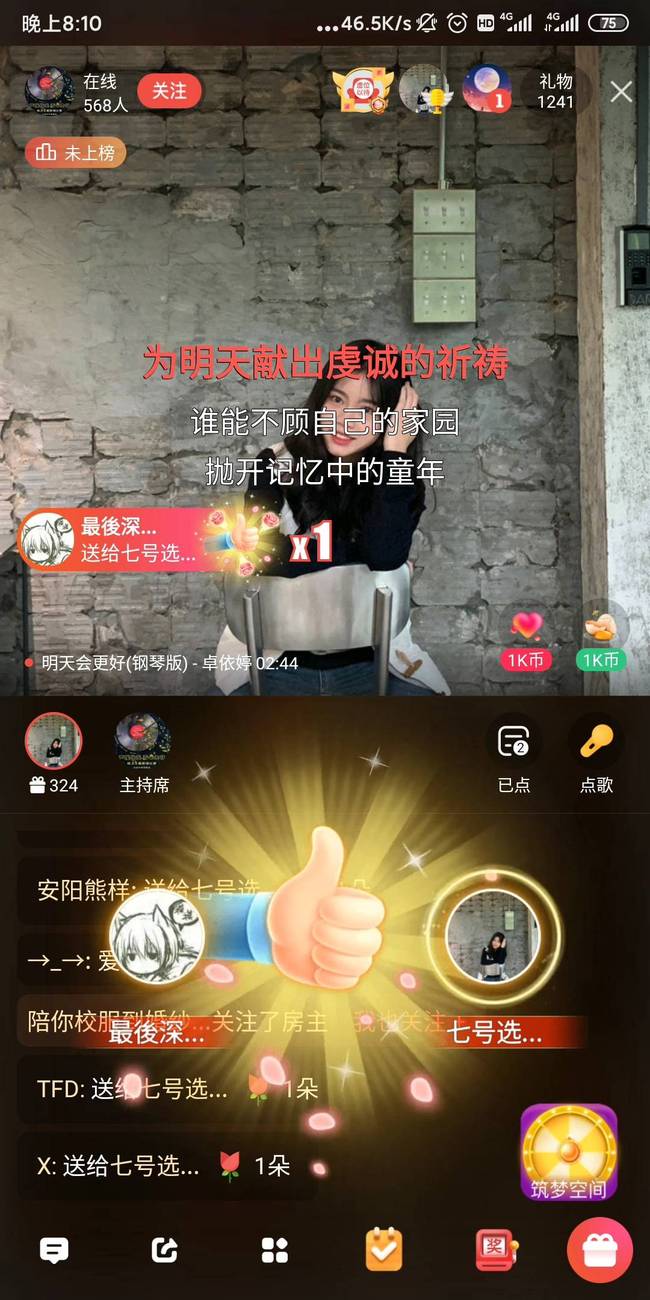Screen dimensions: 650x1300
Task: Open the 筑梦空间 wheel activity
Action: click(569, 1152)
